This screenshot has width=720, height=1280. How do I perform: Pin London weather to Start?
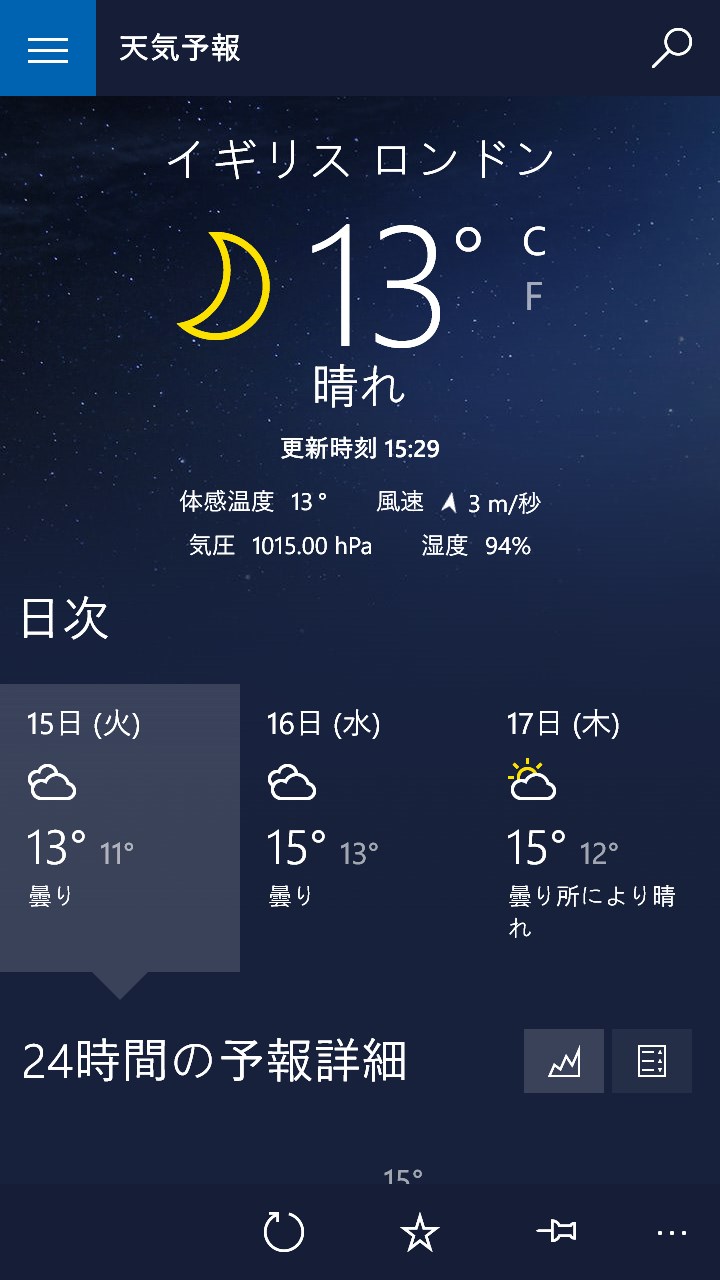[x=555, y=1233]
